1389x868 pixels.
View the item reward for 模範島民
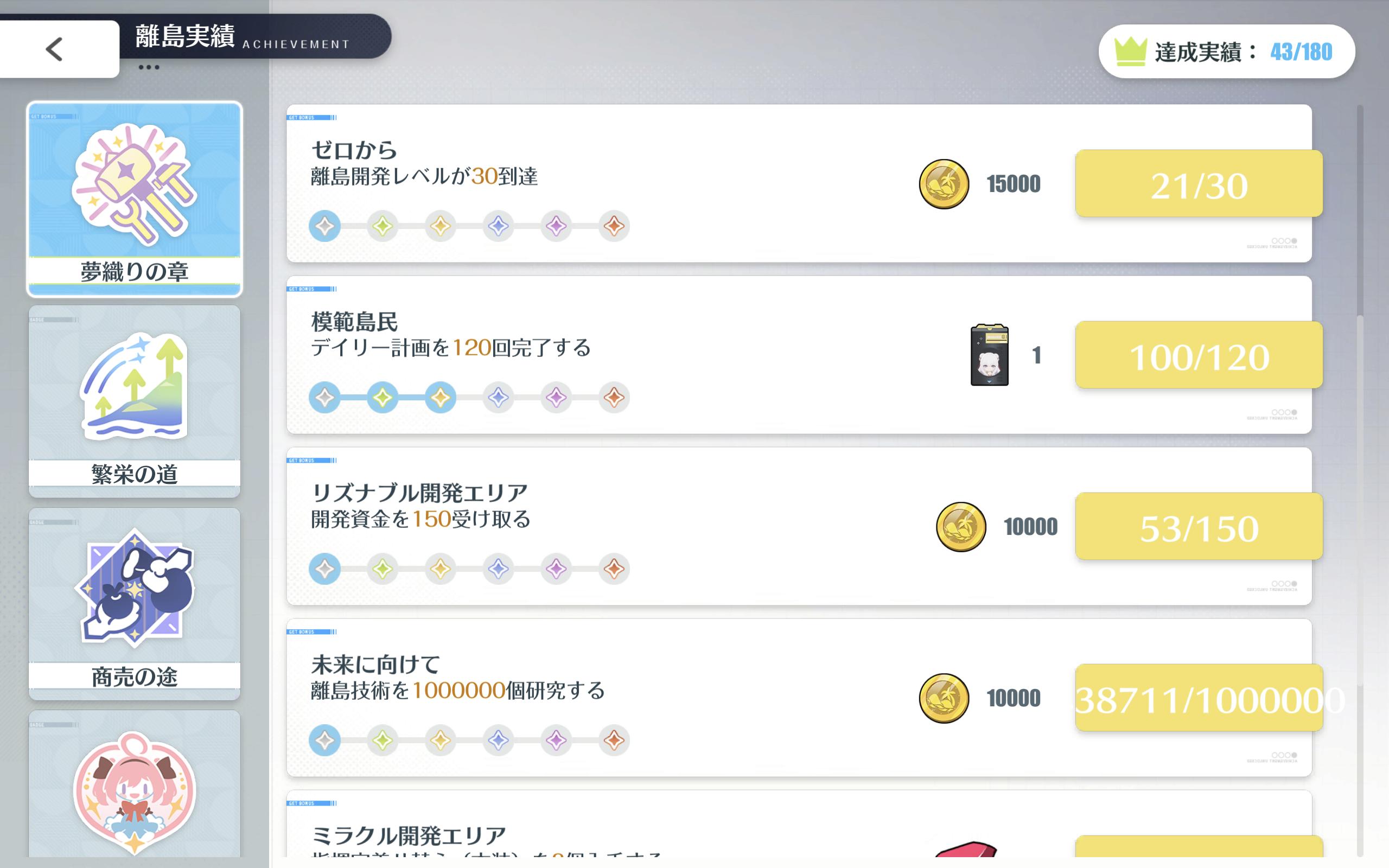(x=989, y=355)
